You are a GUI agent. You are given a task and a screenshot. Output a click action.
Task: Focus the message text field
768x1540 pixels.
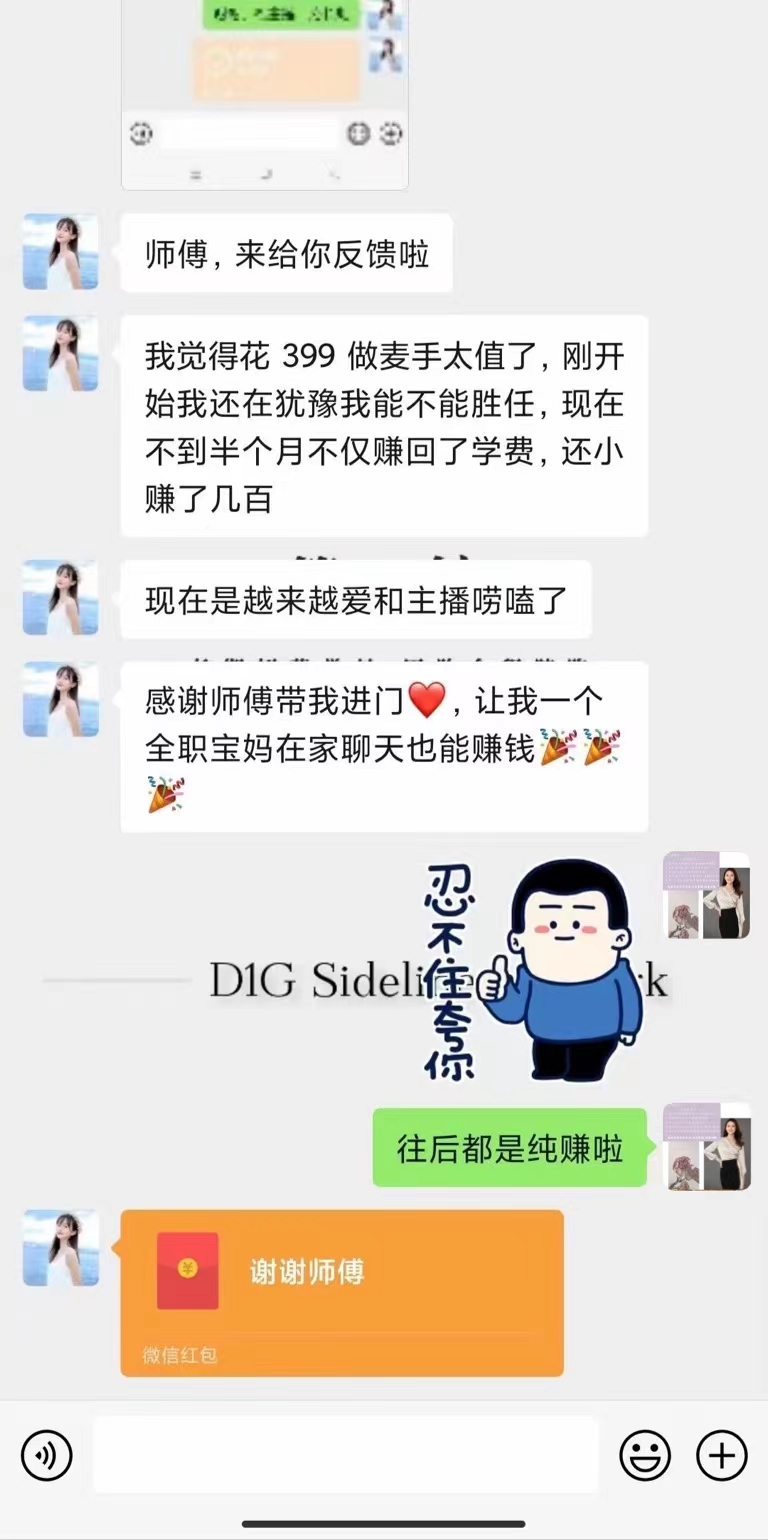pos(346,1454)
